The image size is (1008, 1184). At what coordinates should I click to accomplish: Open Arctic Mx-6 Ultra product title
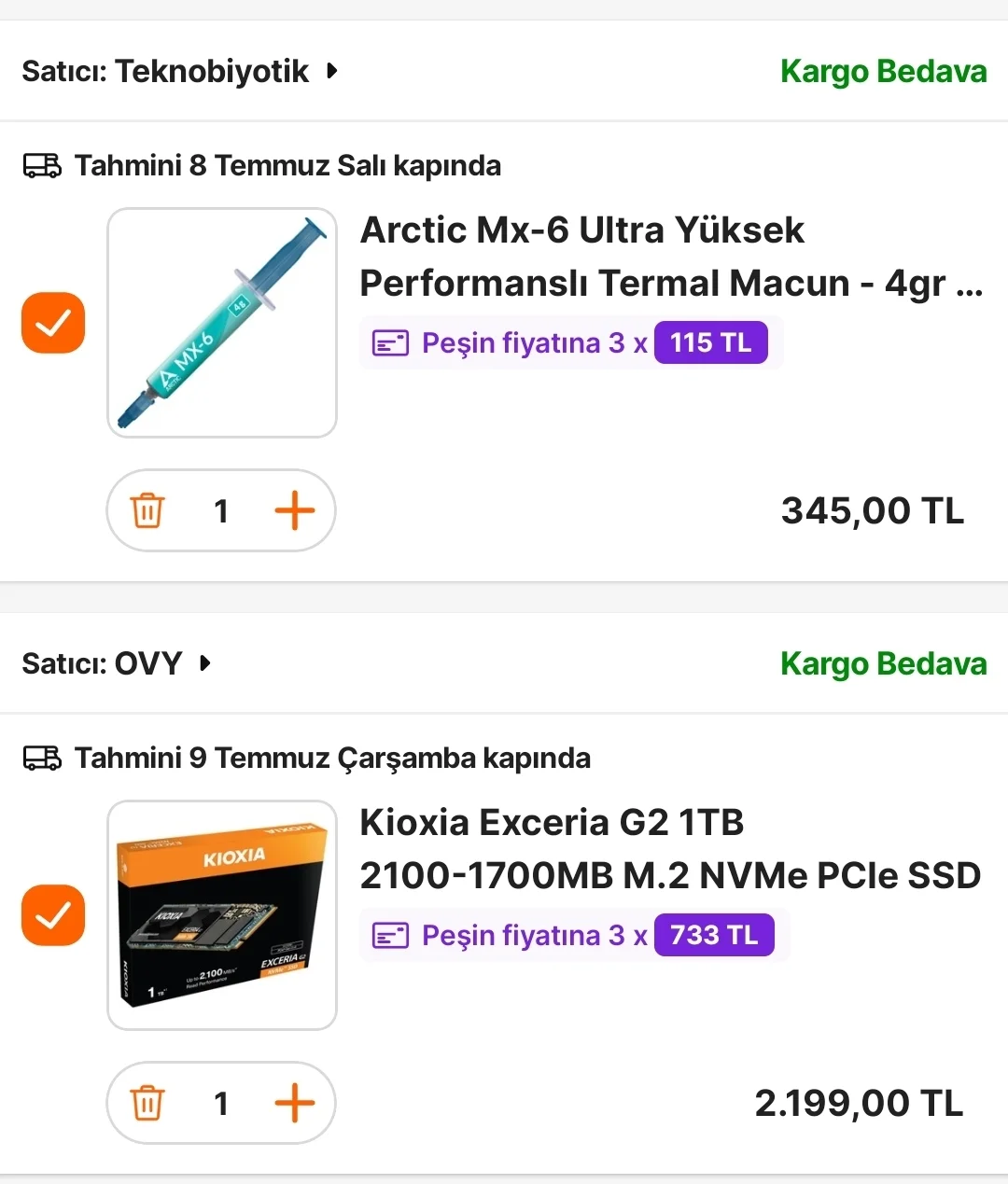[670, 256]
